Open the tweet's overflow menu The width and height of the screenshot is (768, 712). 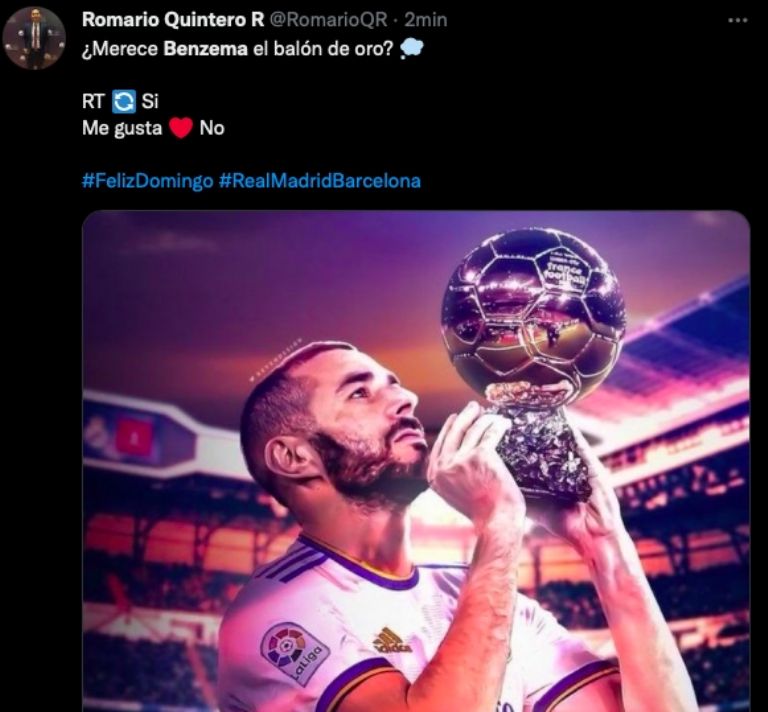(x=737, y=19)
